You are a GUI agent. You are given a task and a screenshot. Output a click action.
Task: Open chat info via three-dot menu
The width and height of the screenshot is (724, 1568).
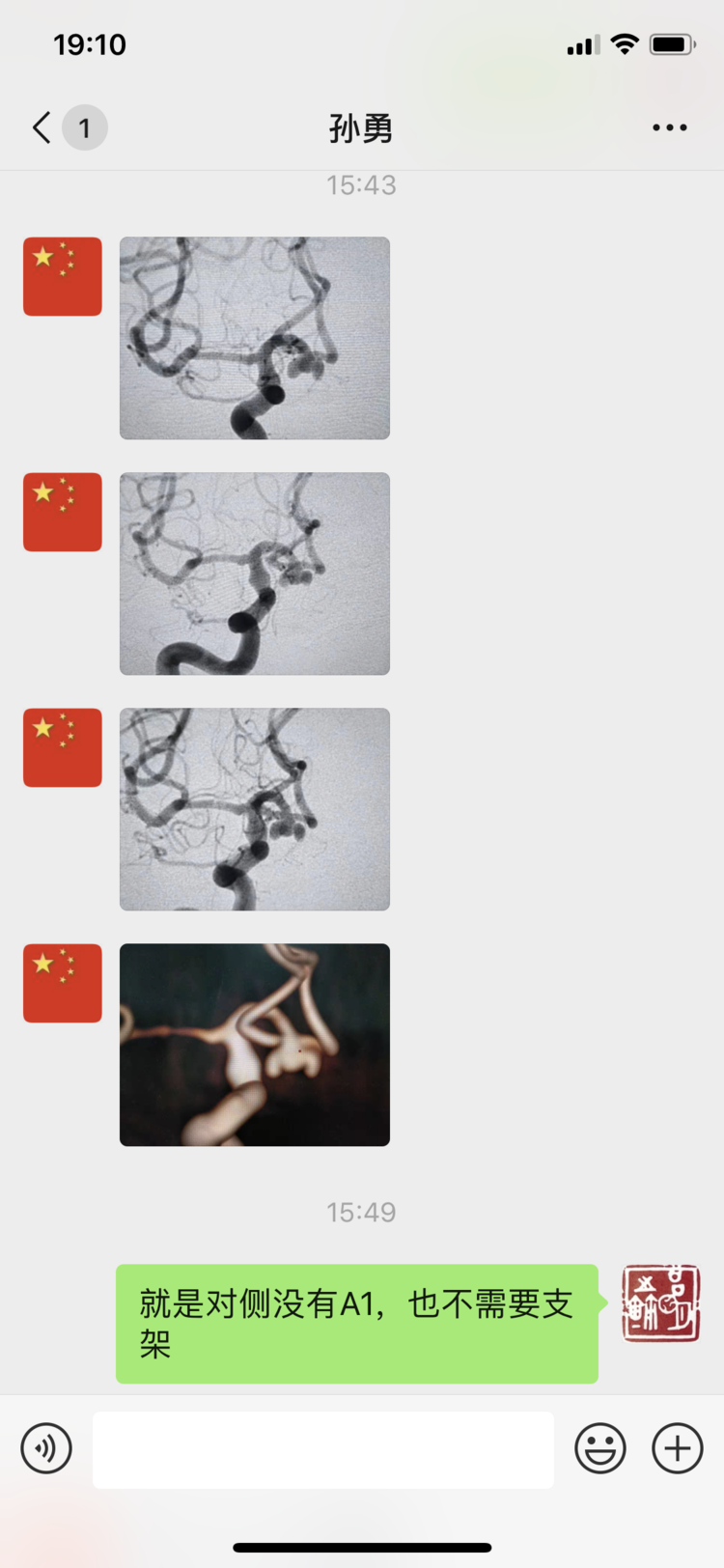tap(669, 127)
